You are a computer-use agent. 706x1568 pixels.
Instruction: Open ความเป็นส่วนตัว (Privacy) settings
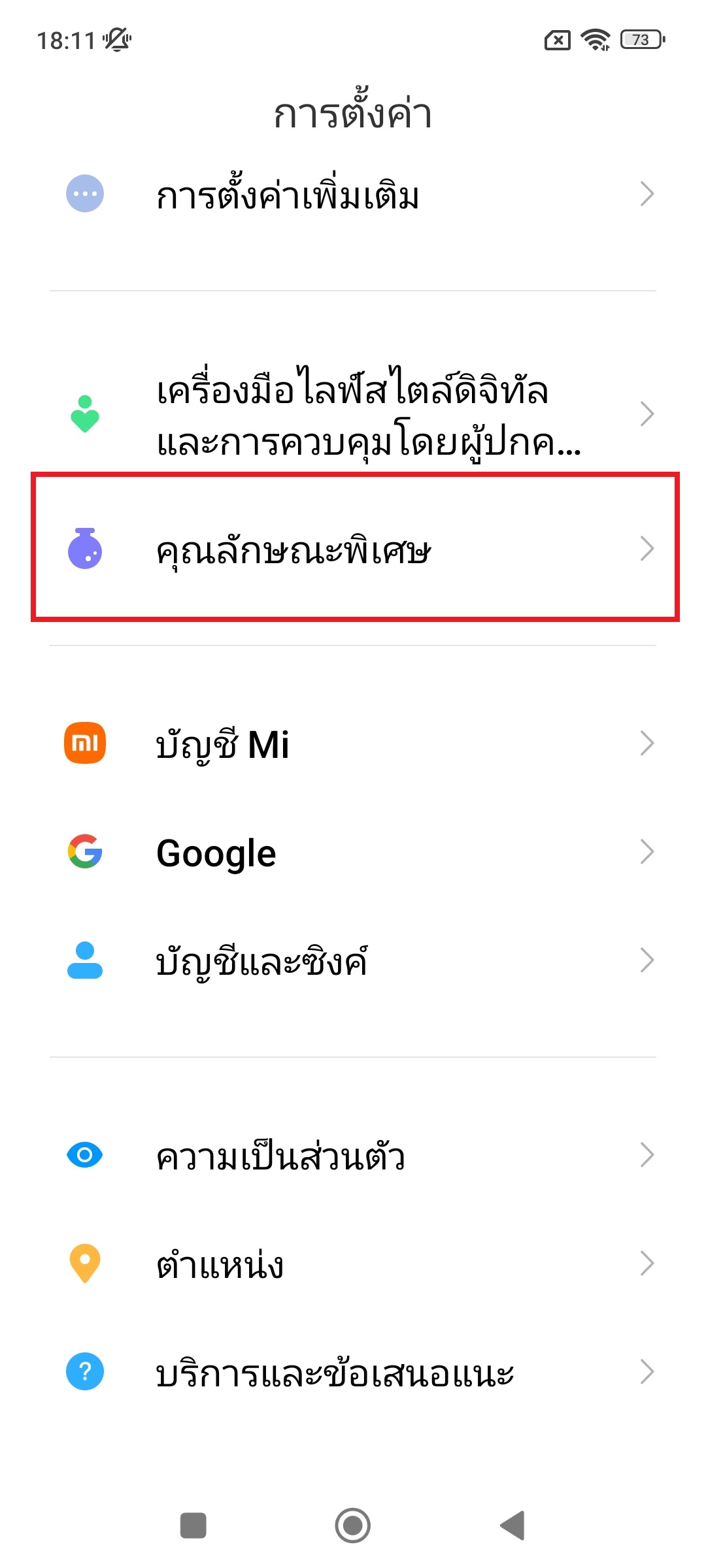point(353,1155)
